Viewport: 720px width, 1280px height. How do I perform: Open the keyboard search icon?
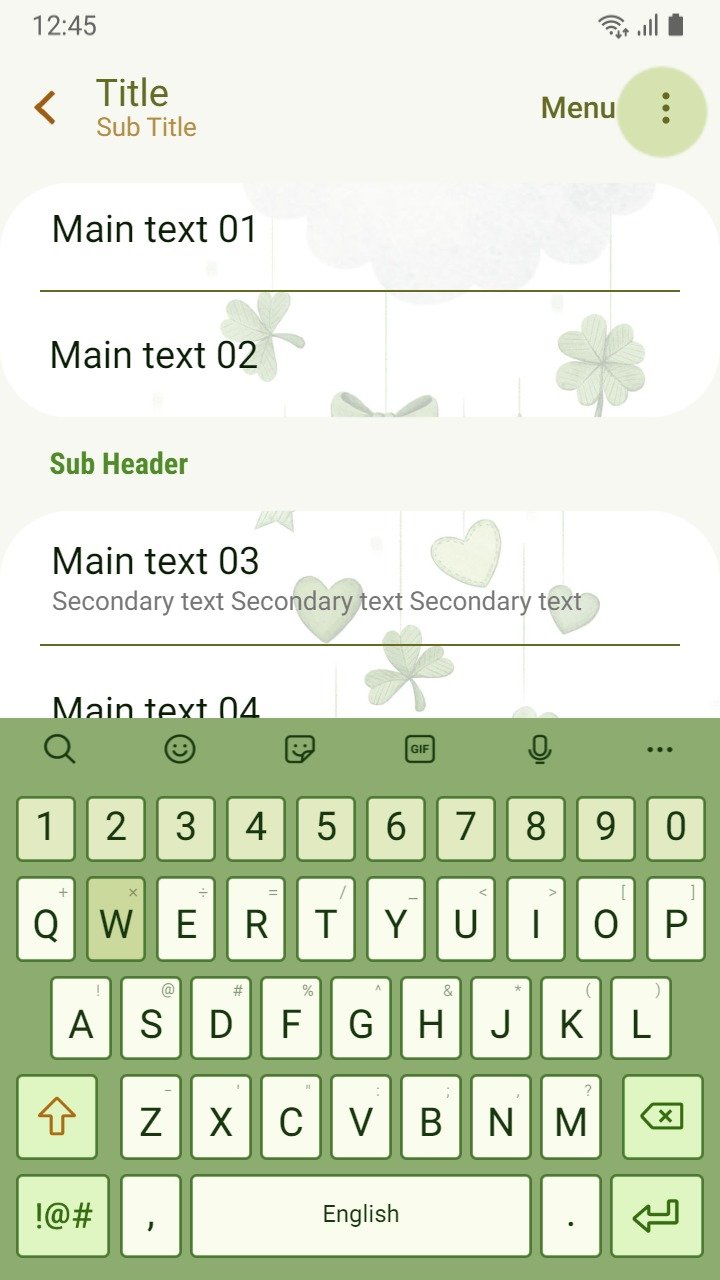coord(60,748)
